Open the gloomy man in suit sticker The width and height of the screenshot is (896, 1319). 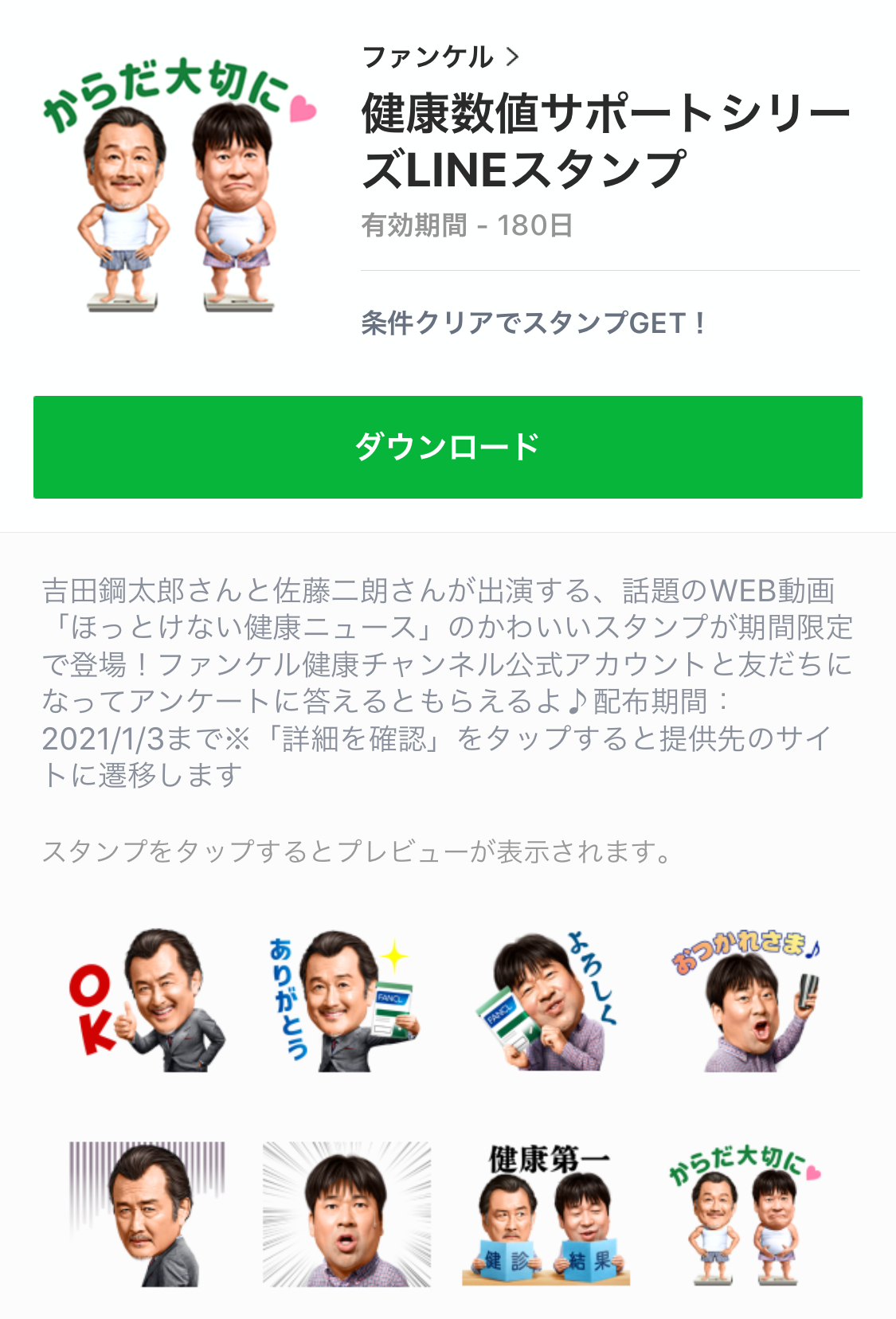click(147, 1214)
